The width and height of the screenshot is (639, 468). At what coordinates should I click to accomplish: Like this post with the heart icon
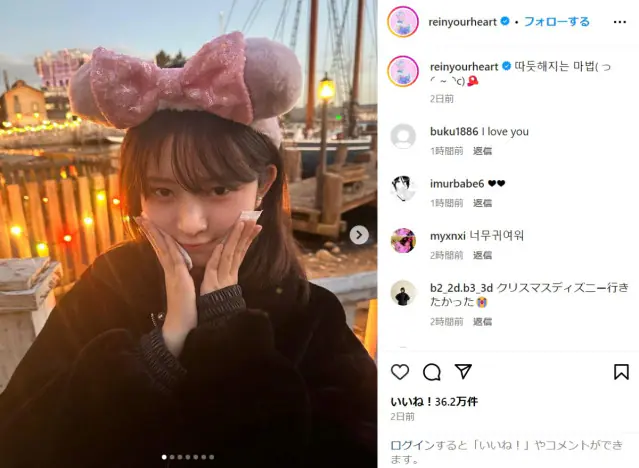click(x=400, y=372)
